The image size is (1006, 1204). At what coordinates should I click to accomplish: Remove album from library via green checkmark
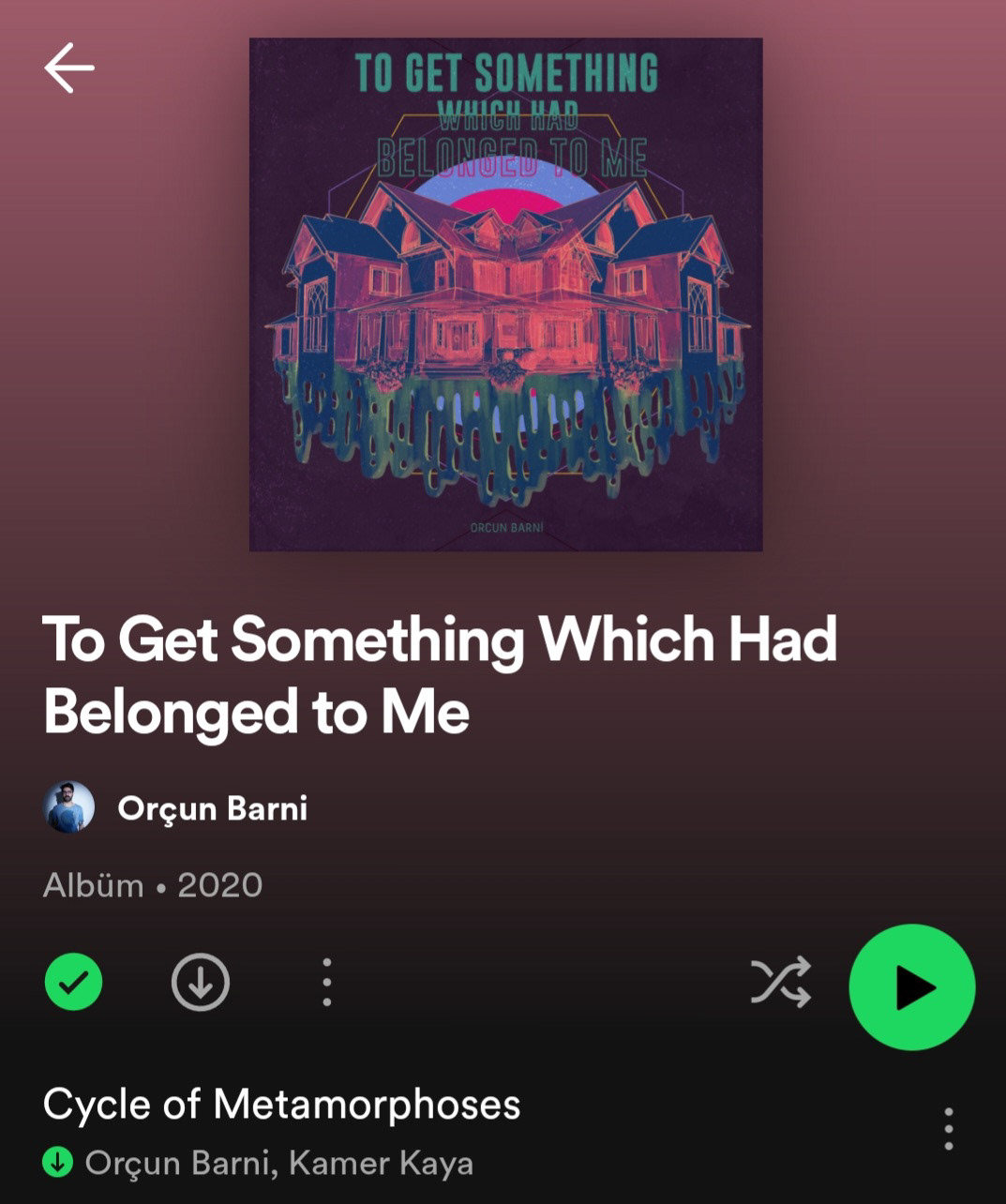[73, 982]
